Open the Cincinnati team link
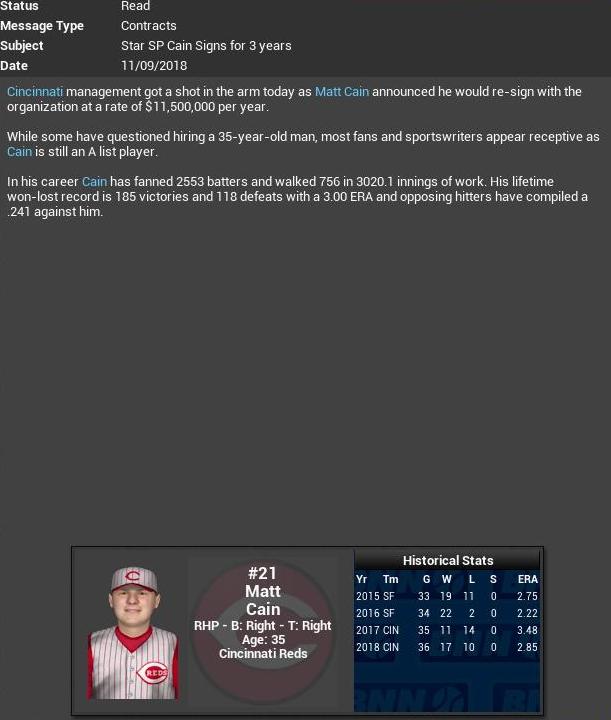The width and height of the screenshot is (611, 720). click(34, 91)
